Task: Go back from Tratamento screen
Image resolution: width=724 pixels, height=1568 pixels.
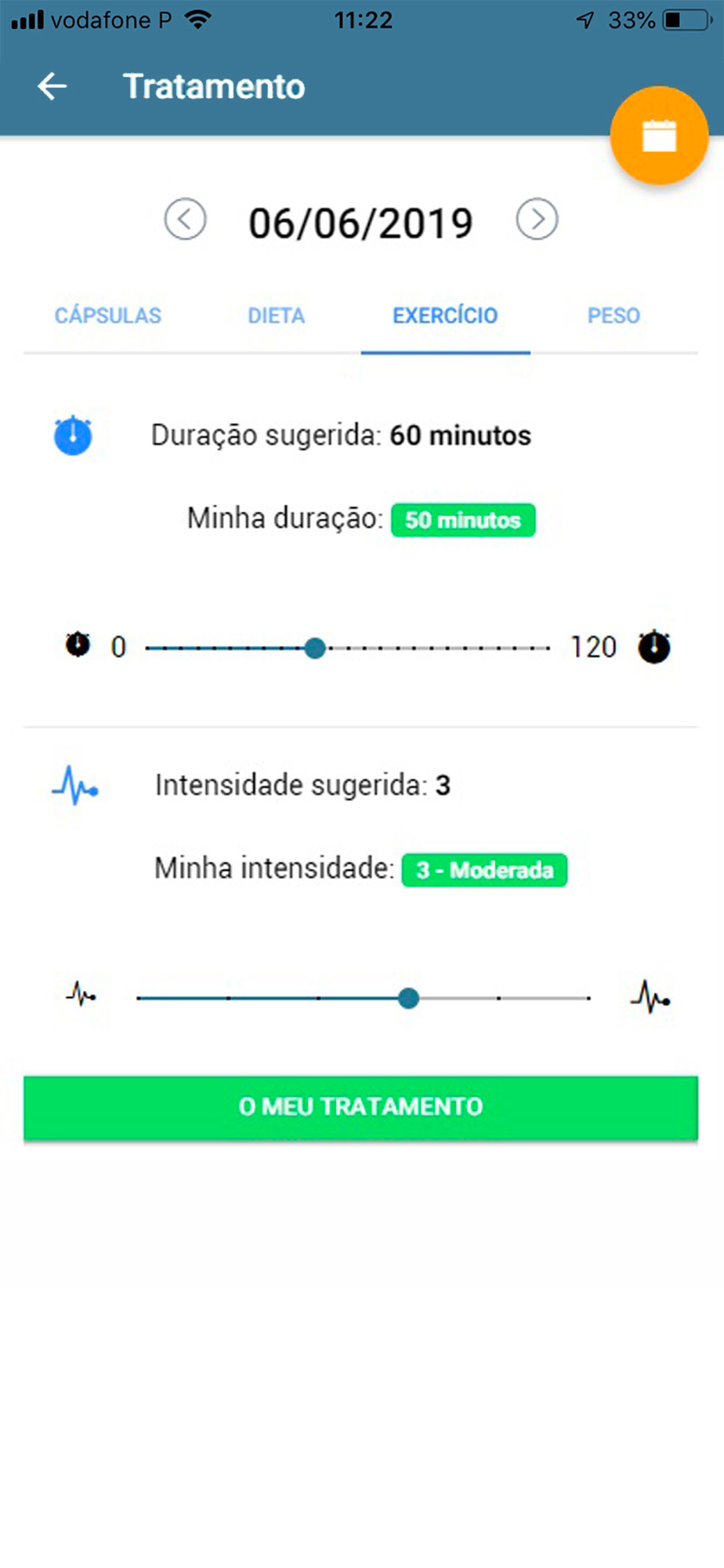Action: [x=52, y=86]
